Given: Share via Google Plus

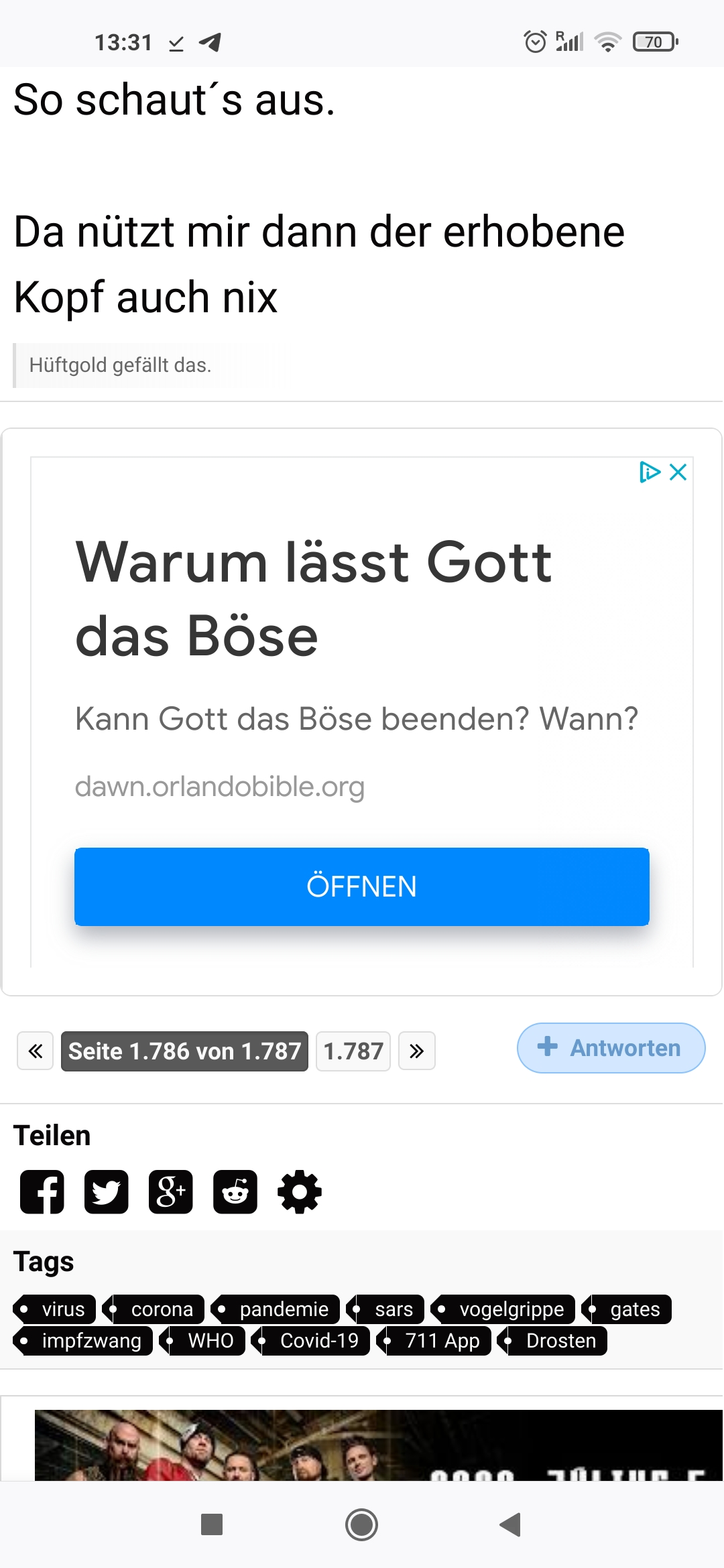Looking at the screenshot, I should pyautogui.click(x=171, y=1192).
